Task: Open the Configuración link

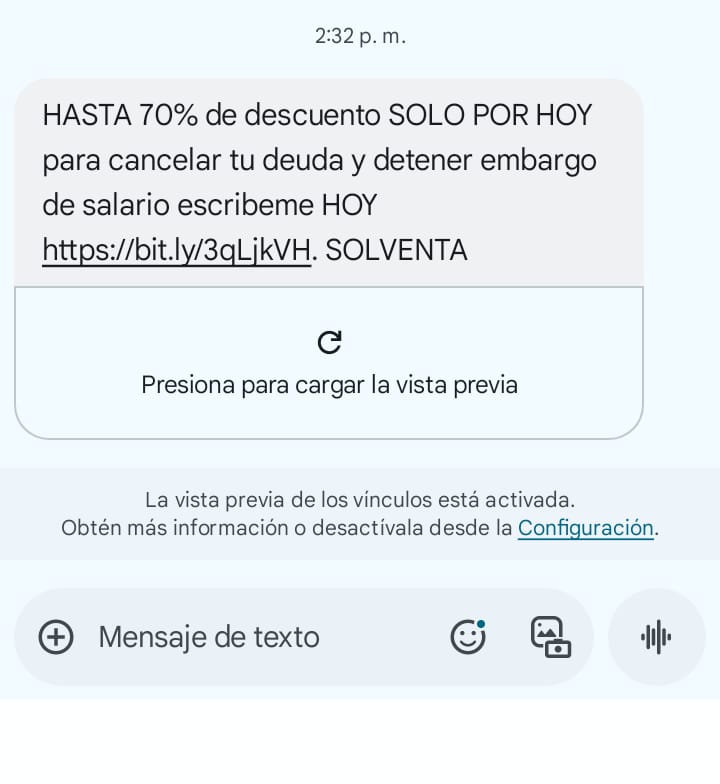Action: click(x=585, y=528)
